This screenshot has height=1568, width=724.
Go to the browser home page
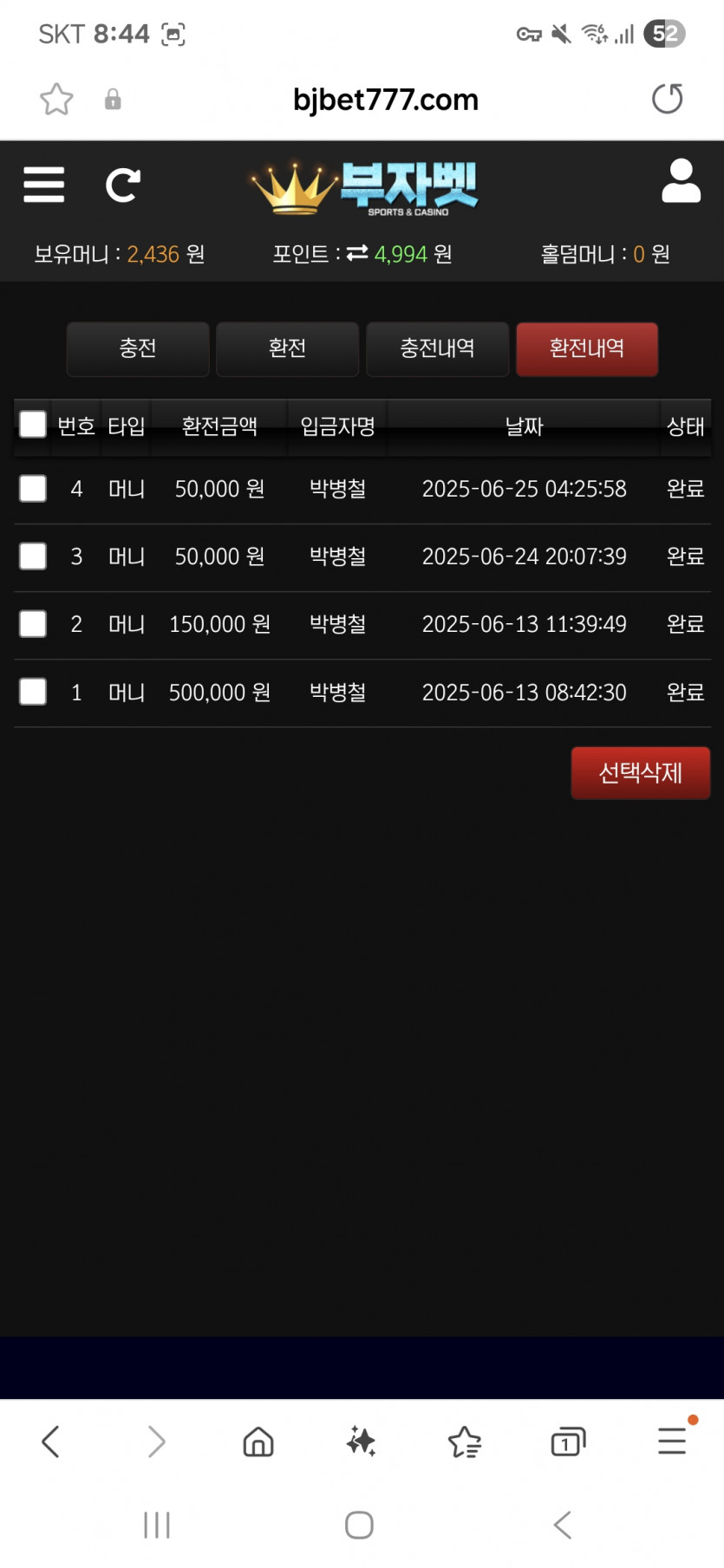click(258, 1442)
